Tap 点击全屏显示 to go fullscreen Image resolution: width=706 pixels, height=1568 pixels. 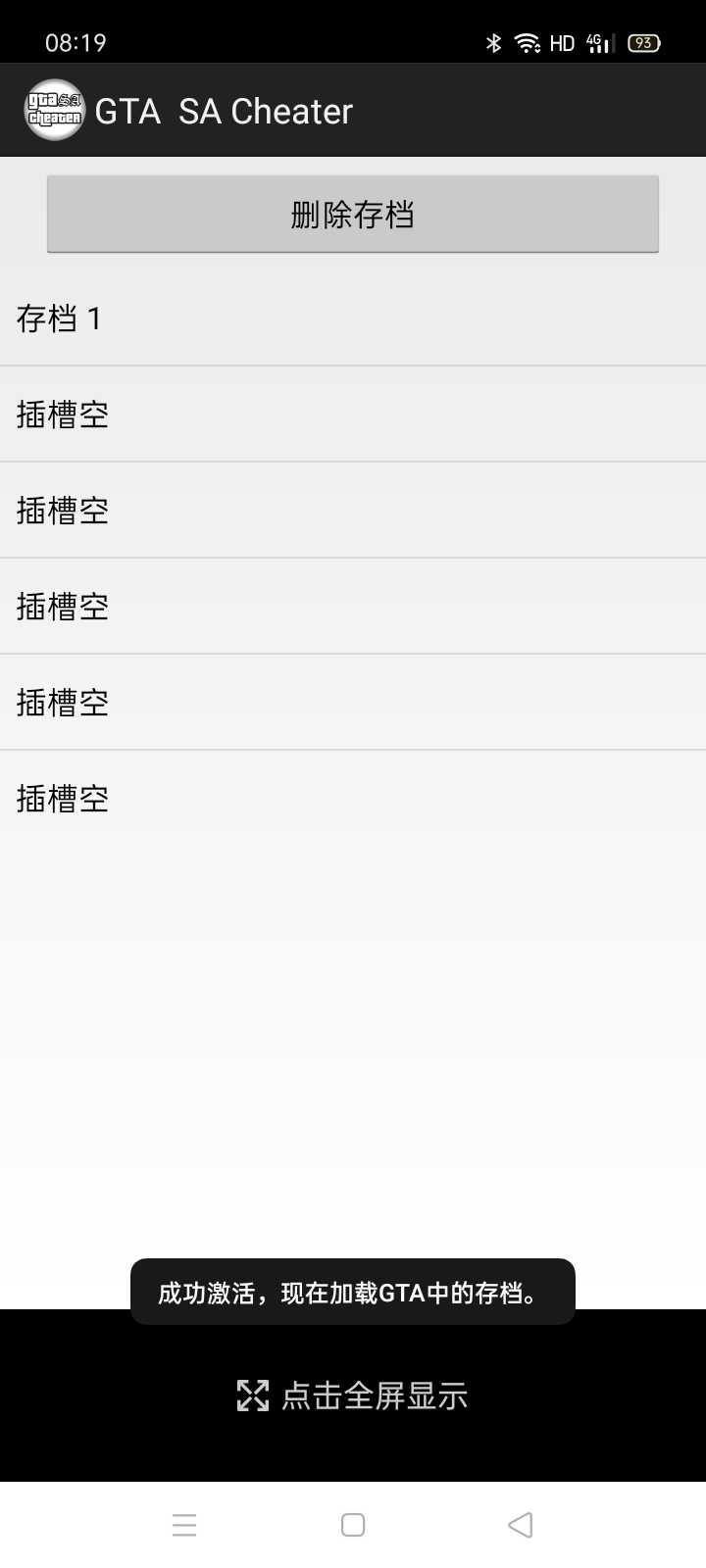[353, 1396]
